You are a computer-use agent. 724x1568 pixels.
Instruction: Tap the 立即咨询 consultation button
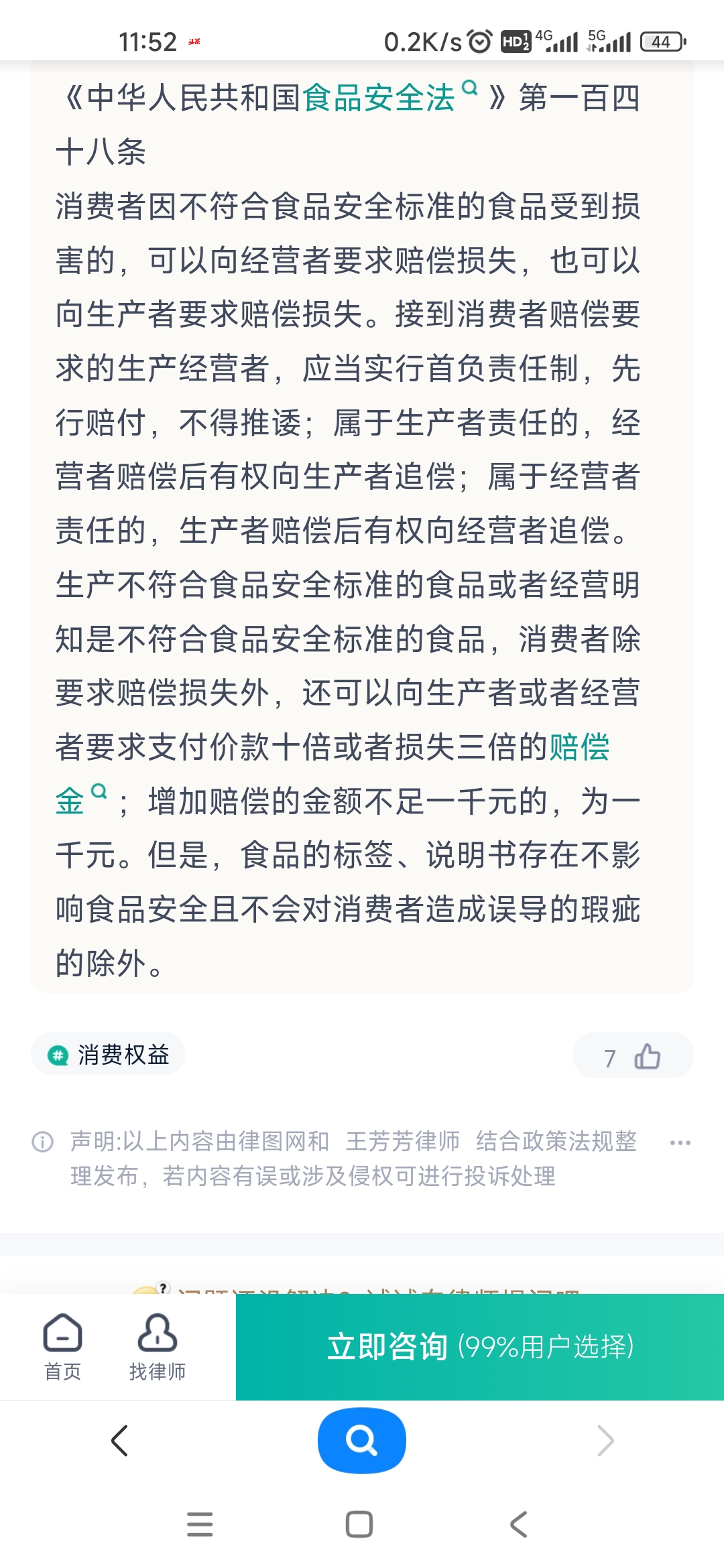(x=478, y=1347)
